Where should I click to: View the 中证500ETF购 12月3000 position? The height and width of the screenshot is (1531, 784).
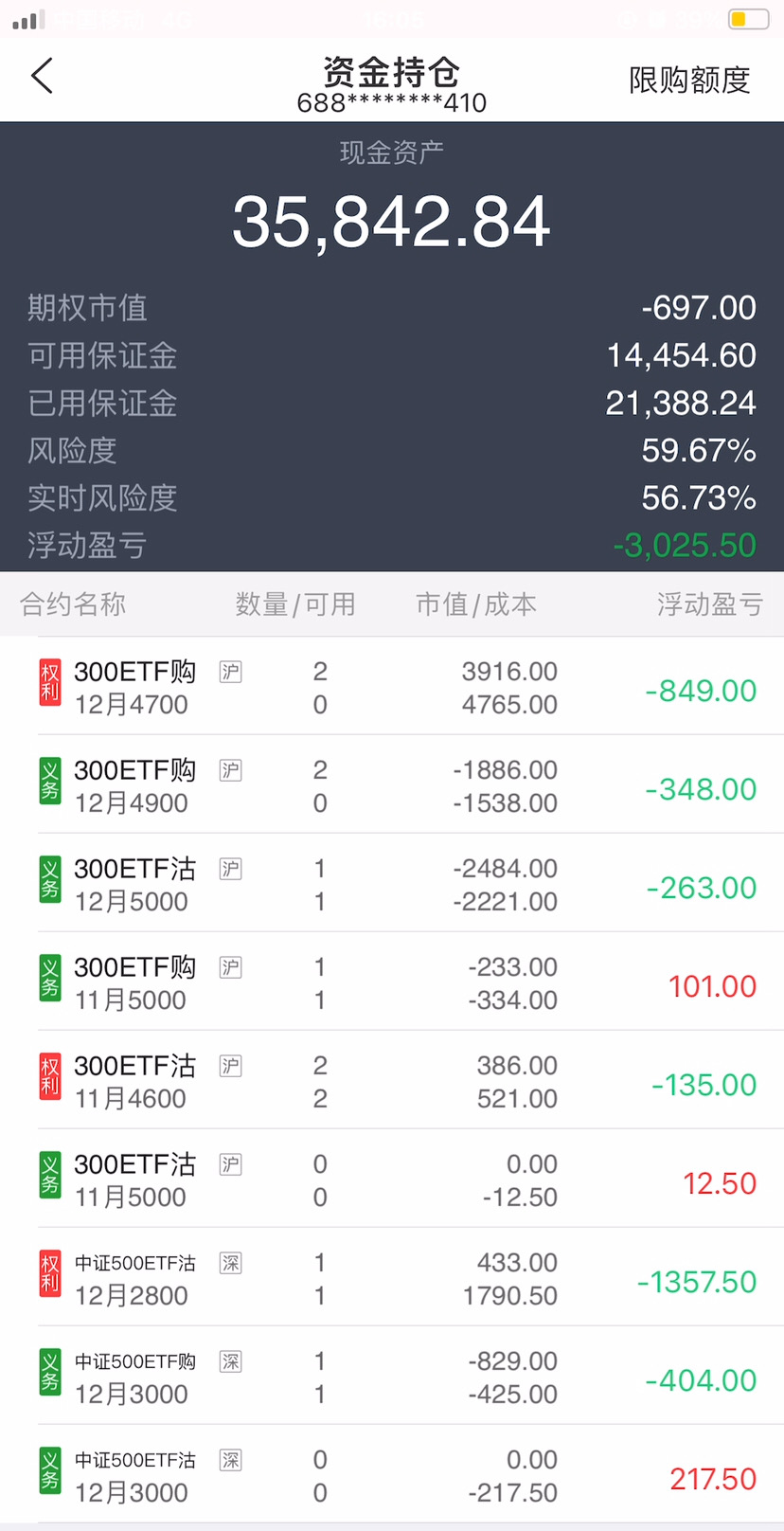point(392,1378)
